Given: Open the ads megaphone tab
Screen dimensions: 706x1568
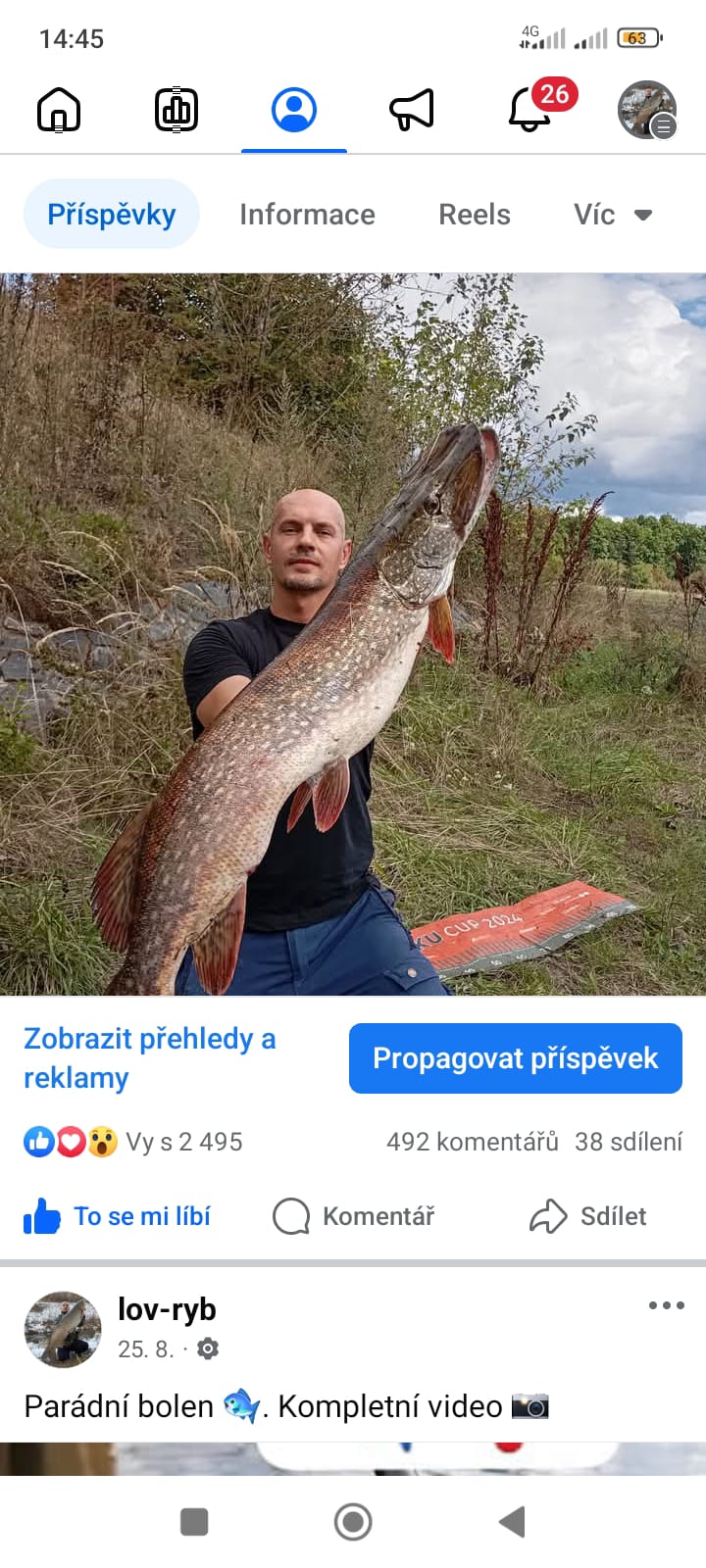Looking at the screenshot, I should tap(412, 109).
